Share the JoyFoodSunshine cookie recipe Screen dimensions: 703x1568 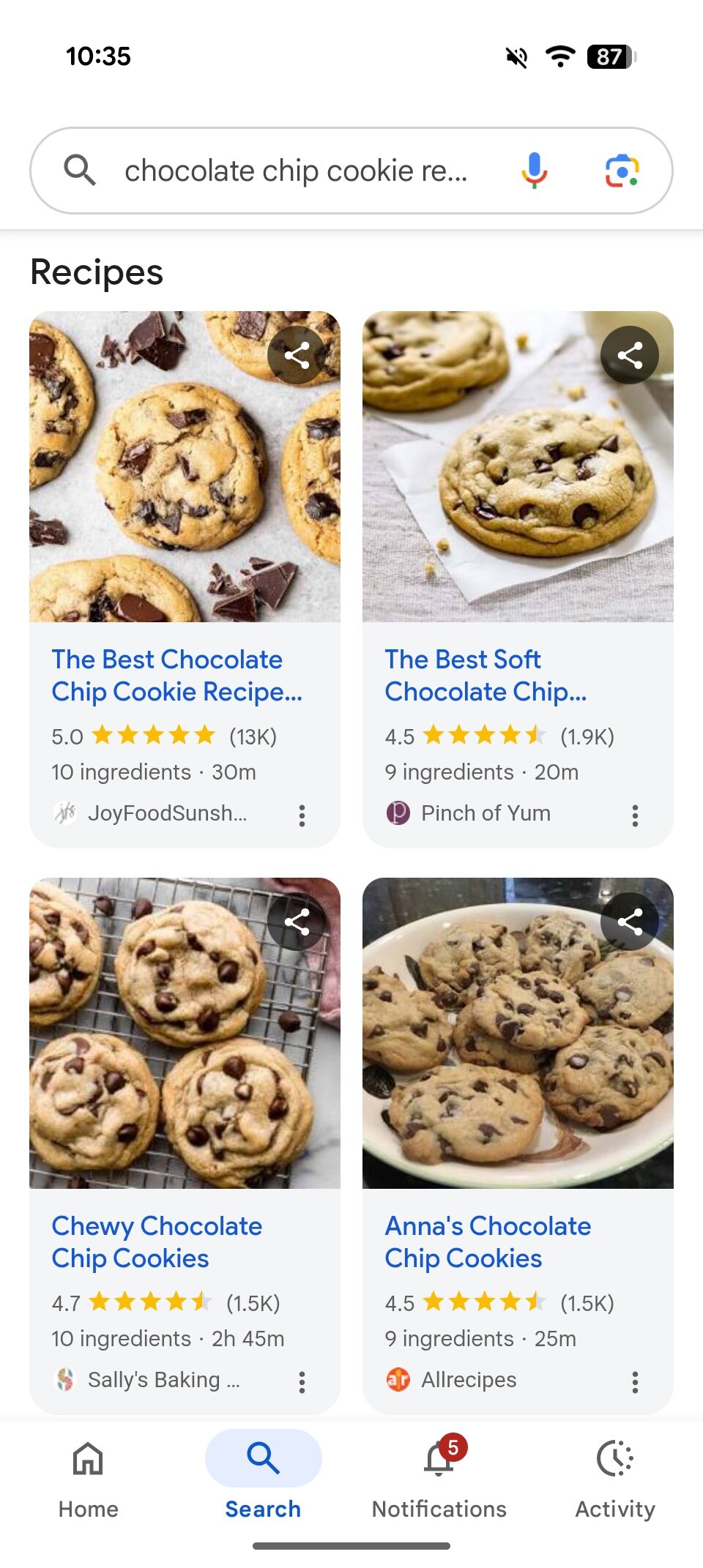297,356
